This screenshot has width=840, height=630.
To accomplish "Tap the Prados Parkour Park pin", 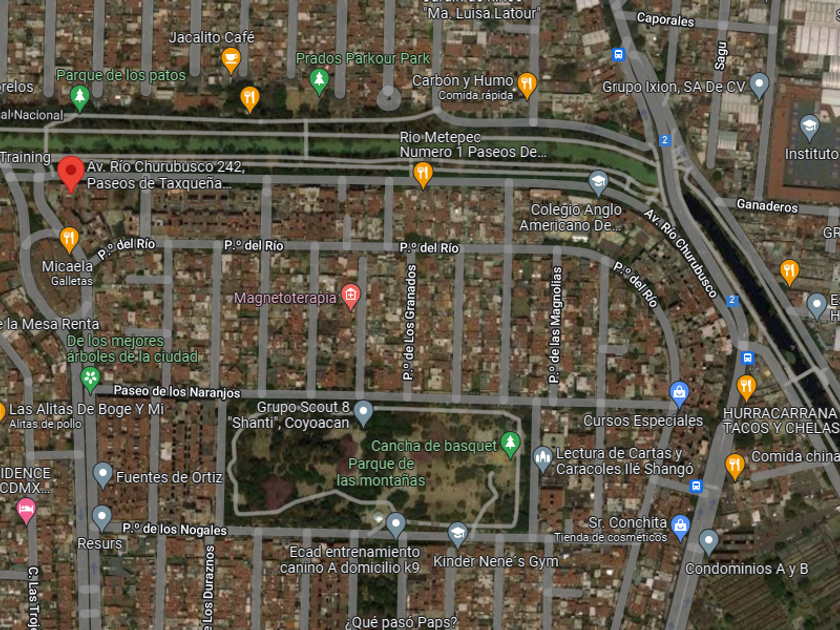I will (x=319, y=81).
